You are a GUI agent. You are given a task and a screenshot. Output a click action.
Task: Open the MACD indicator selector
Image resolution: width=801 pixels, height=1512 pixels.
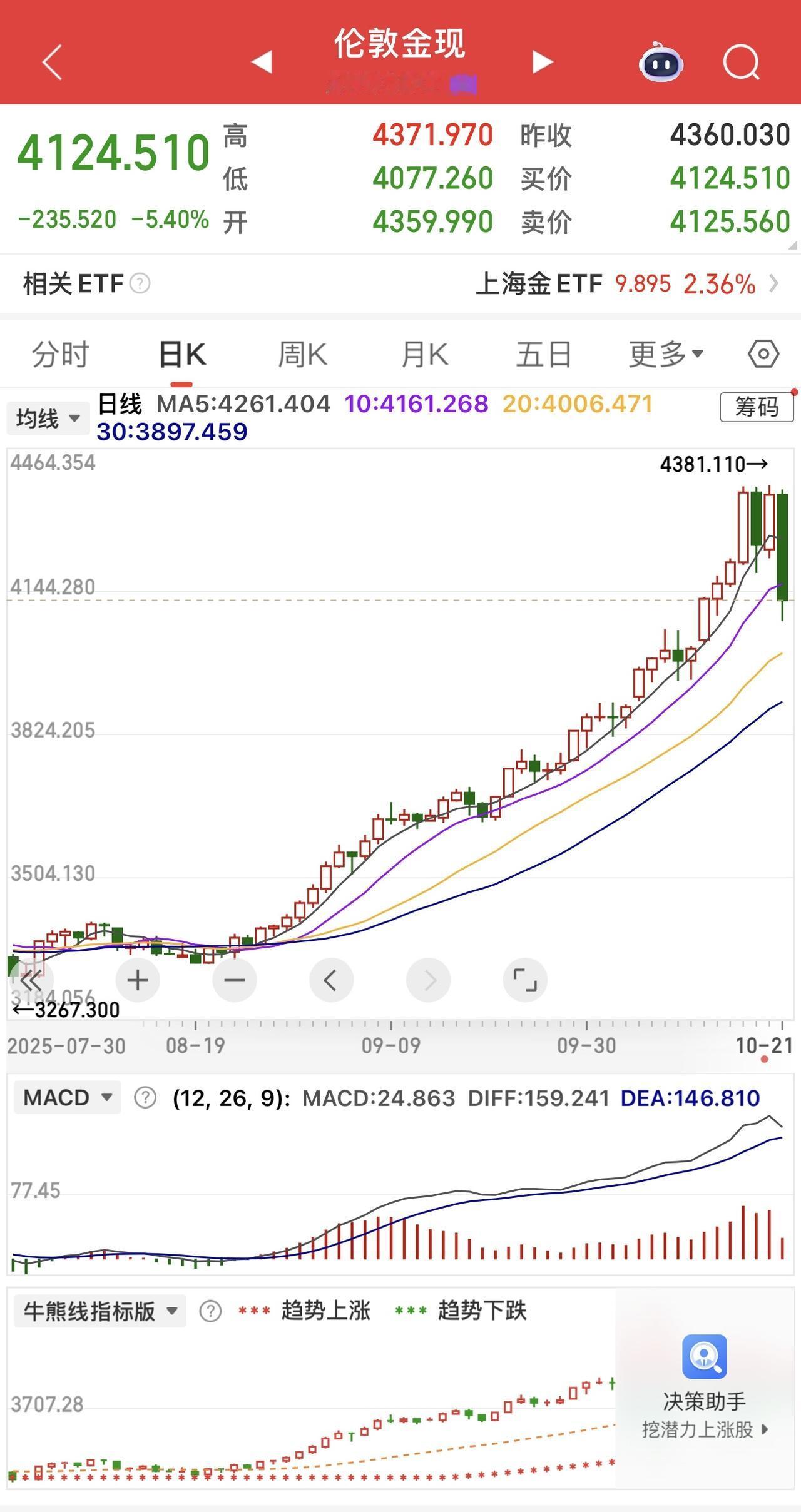tap(66, 1097)
